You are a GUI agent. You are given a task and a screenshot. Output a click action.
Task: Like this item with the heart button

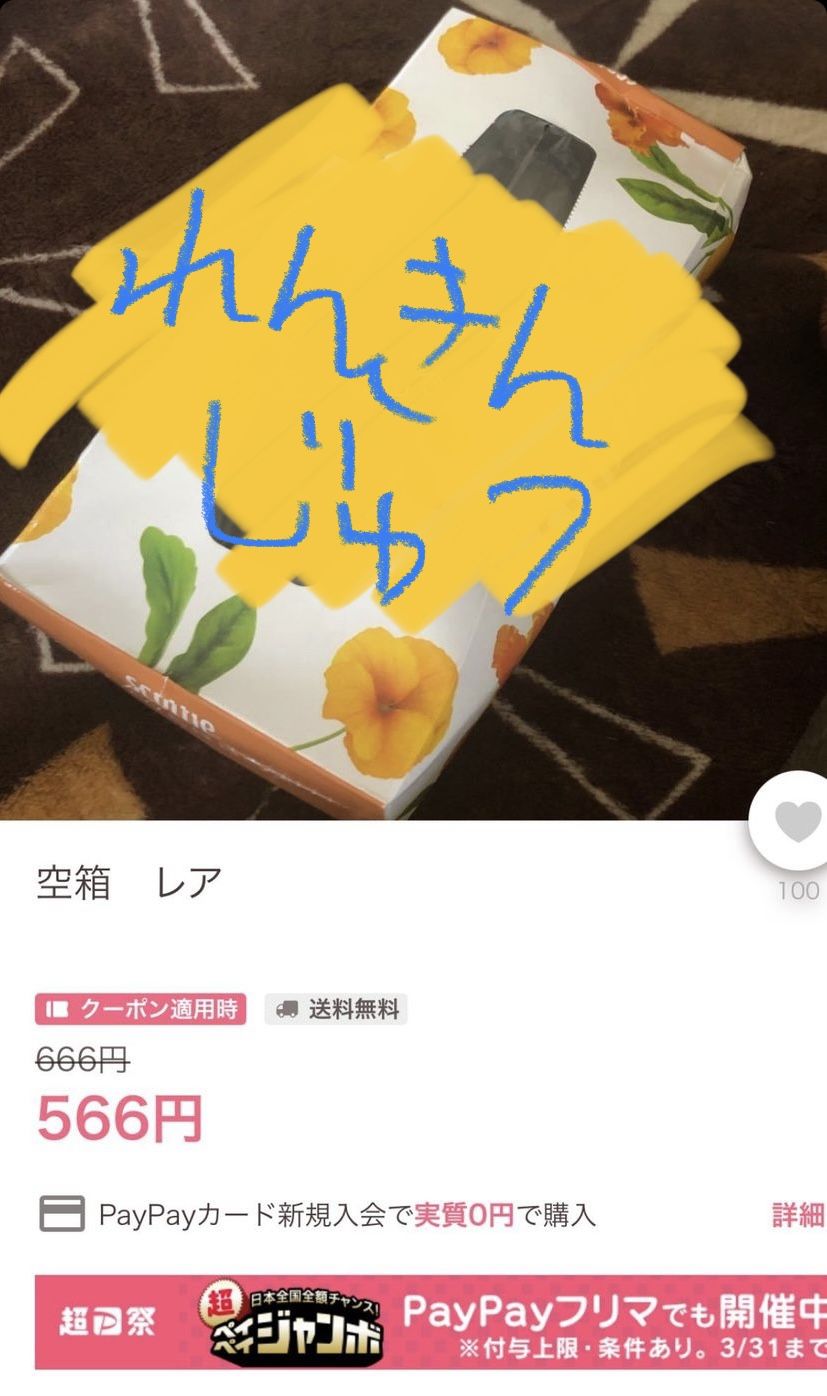797,822
